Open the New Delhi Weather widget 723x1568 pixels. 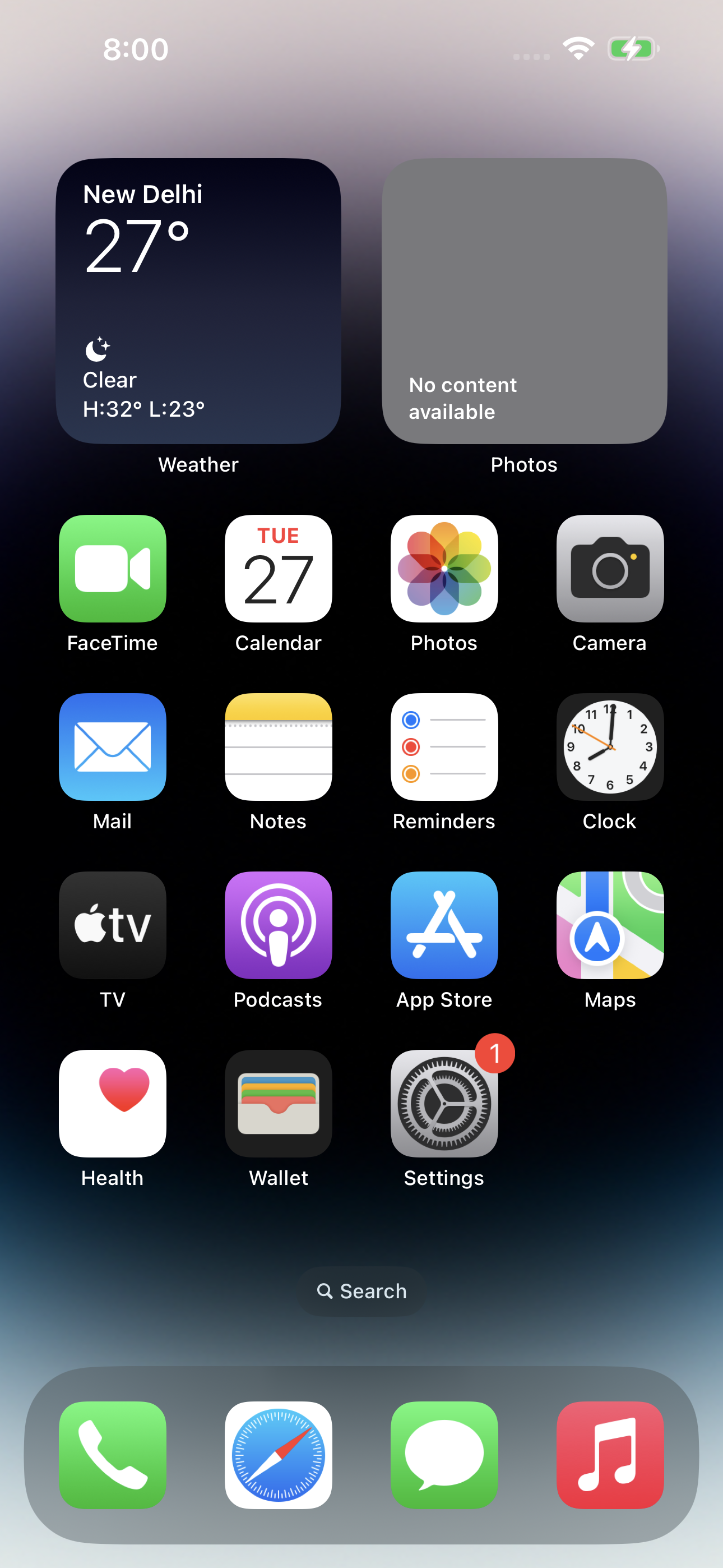(198, 301)
